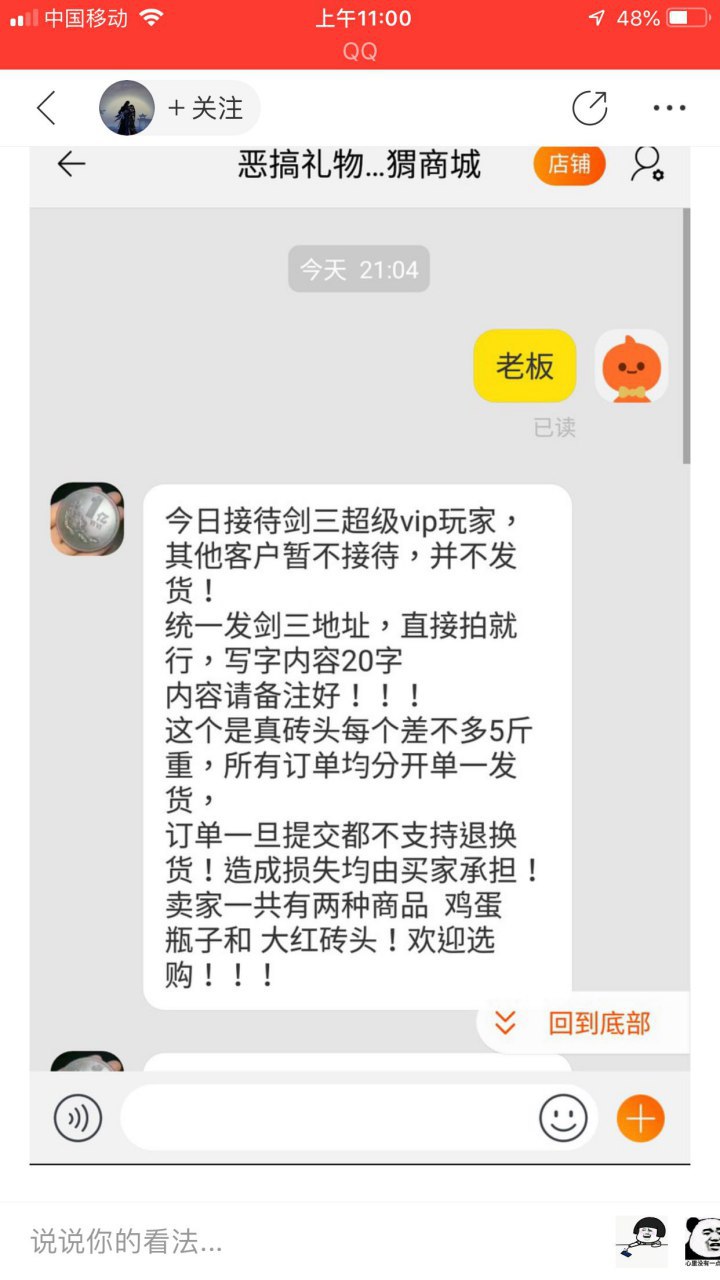
Task: Open the three-dot more options menu
Action: point(668,108)
